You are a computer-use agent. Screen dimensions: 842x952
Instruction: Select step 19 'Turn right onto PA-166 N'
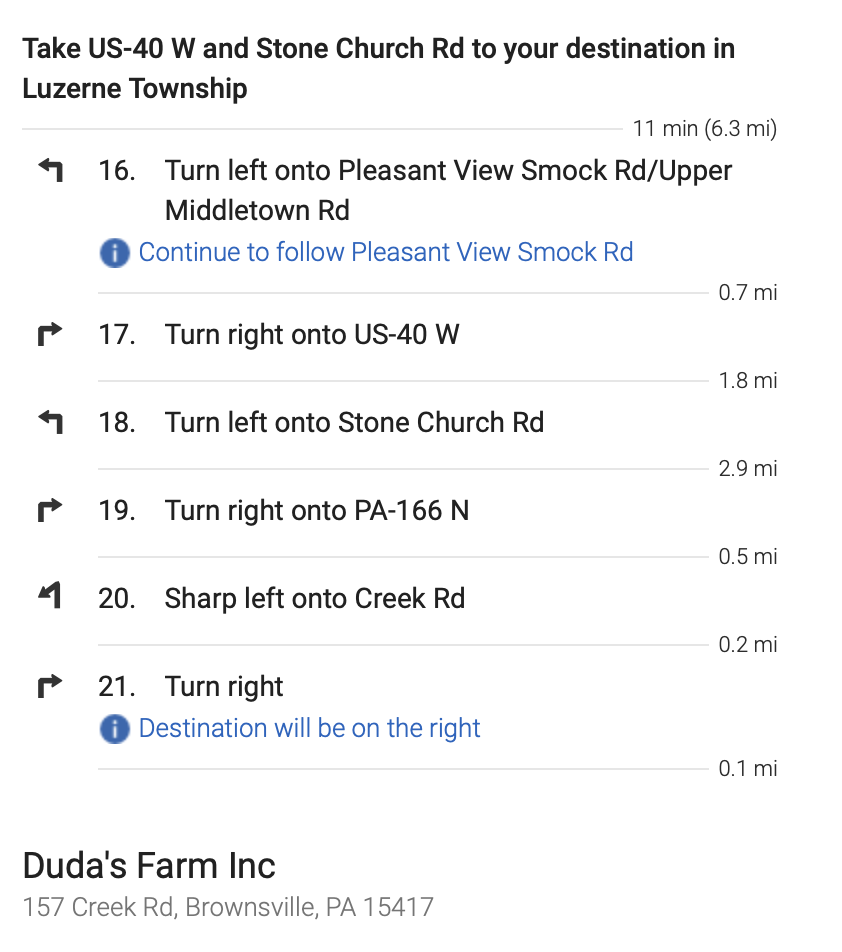tap(316, 509)
